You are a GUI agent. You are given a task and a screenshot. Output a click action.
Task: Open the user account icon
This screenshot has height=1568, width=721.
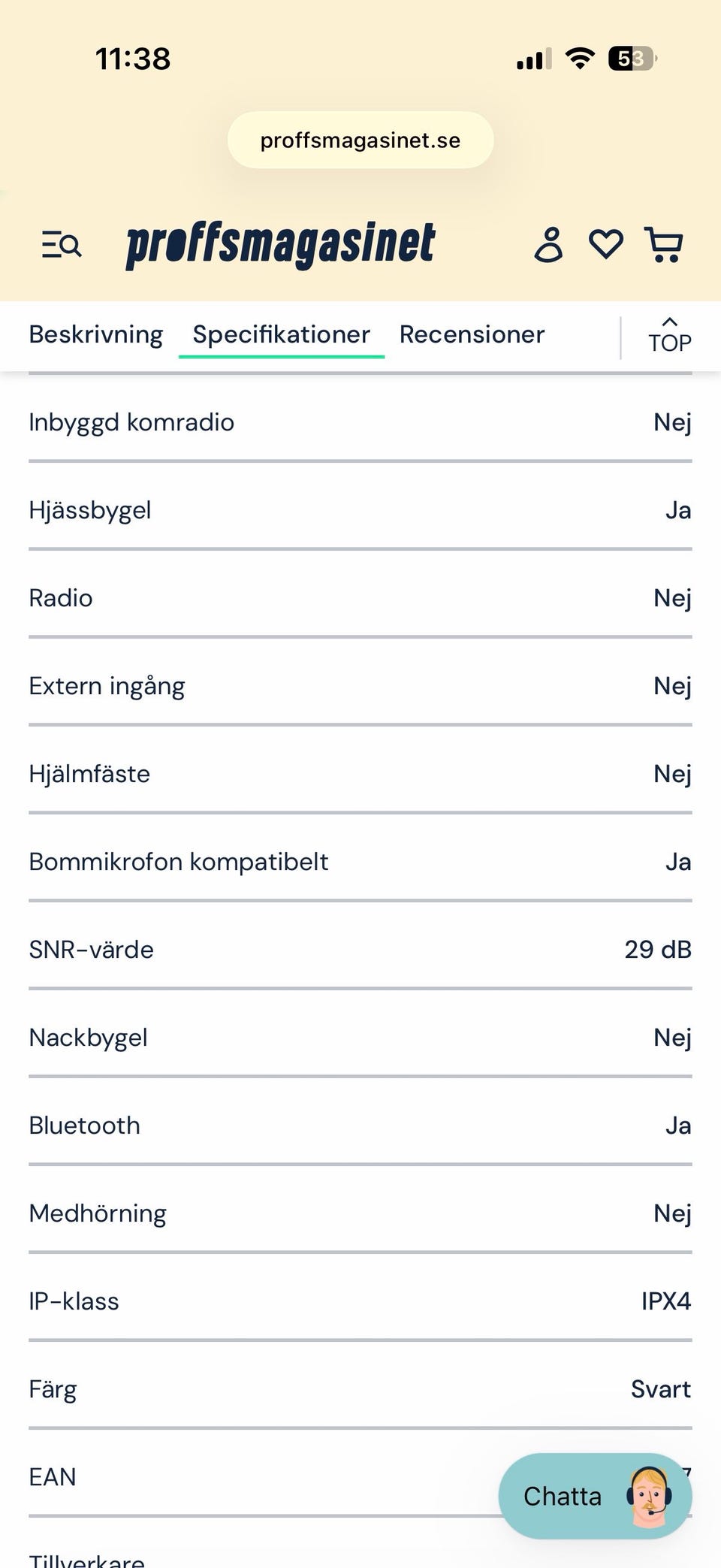point(548,245)
